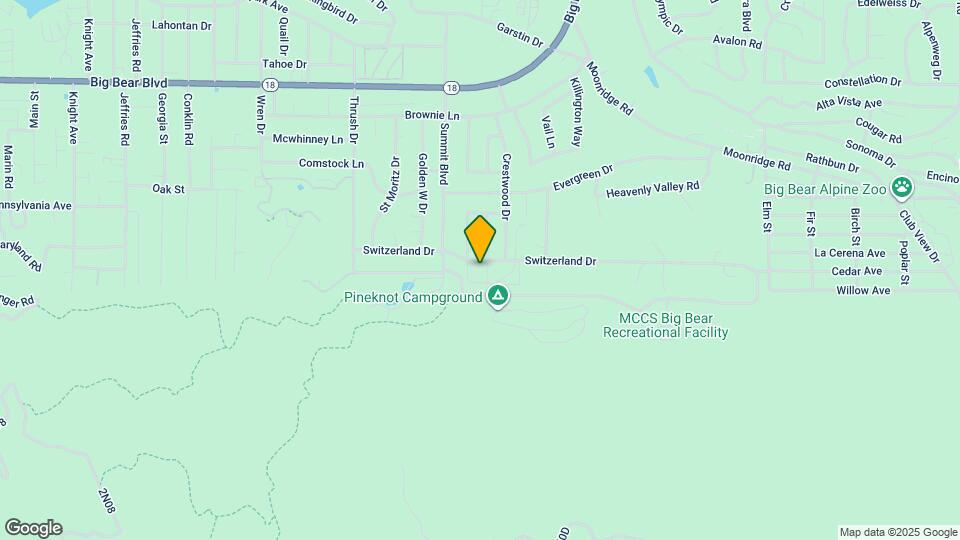Viewport: 960px width, 540px height.
Task: Select the Big Bear Alpine Zoo pin
Action: point(901,189)
